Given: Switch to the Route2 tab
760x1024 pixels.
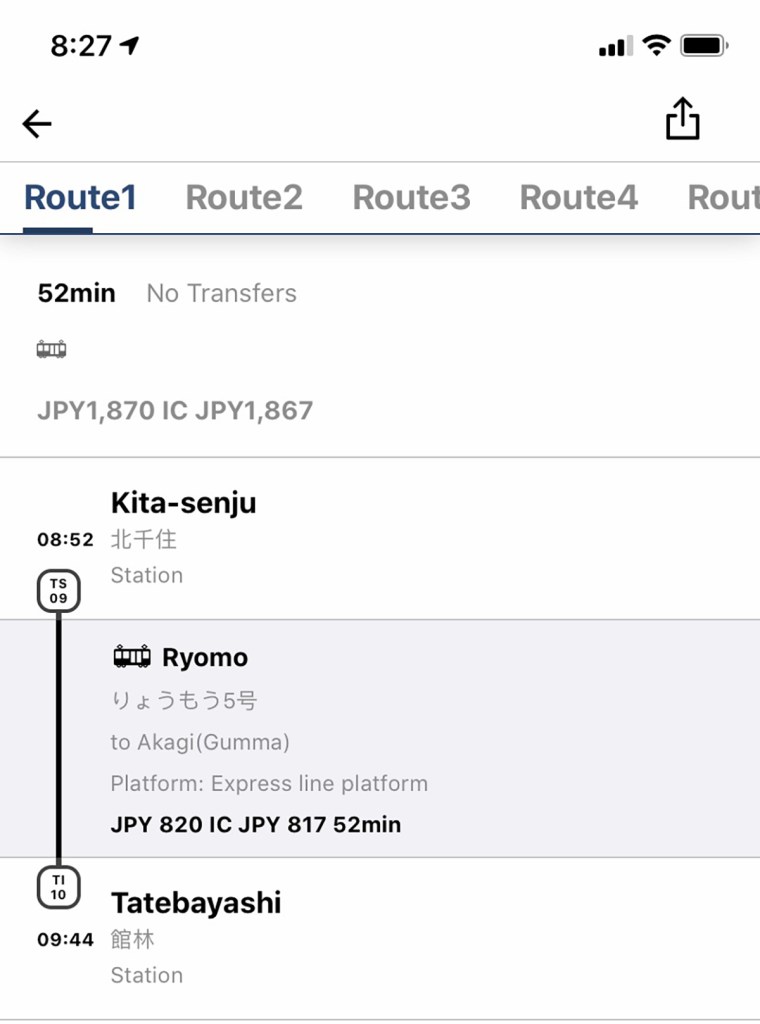Looking at the screenshot, I should (x=244, y=198).
